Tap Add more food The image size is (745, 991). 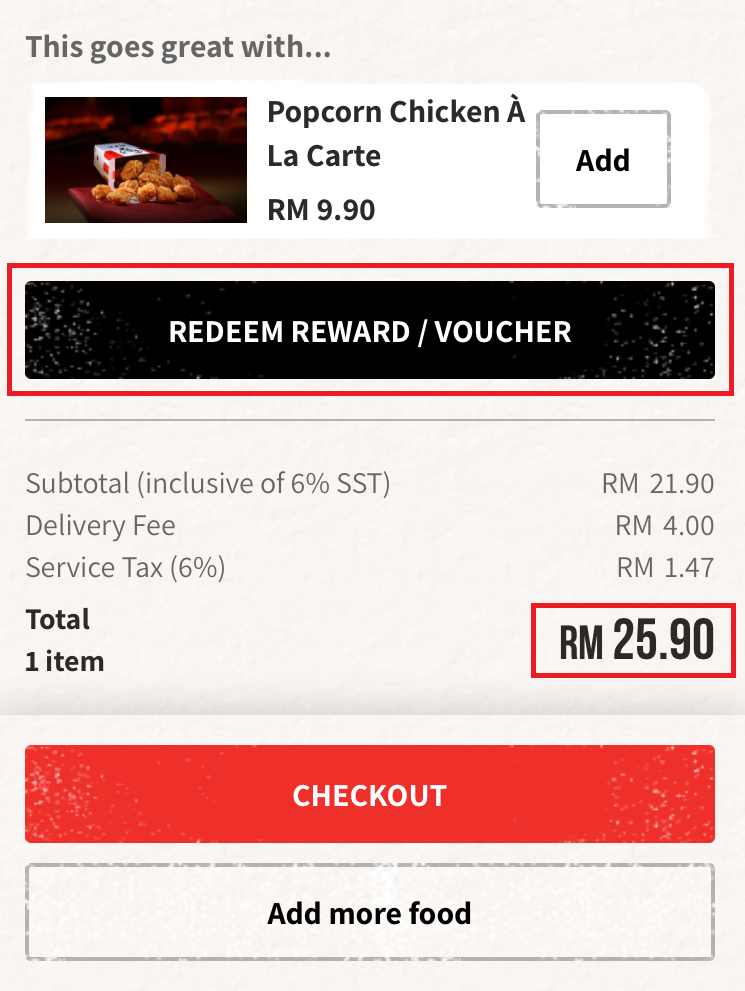pos(370,912)
